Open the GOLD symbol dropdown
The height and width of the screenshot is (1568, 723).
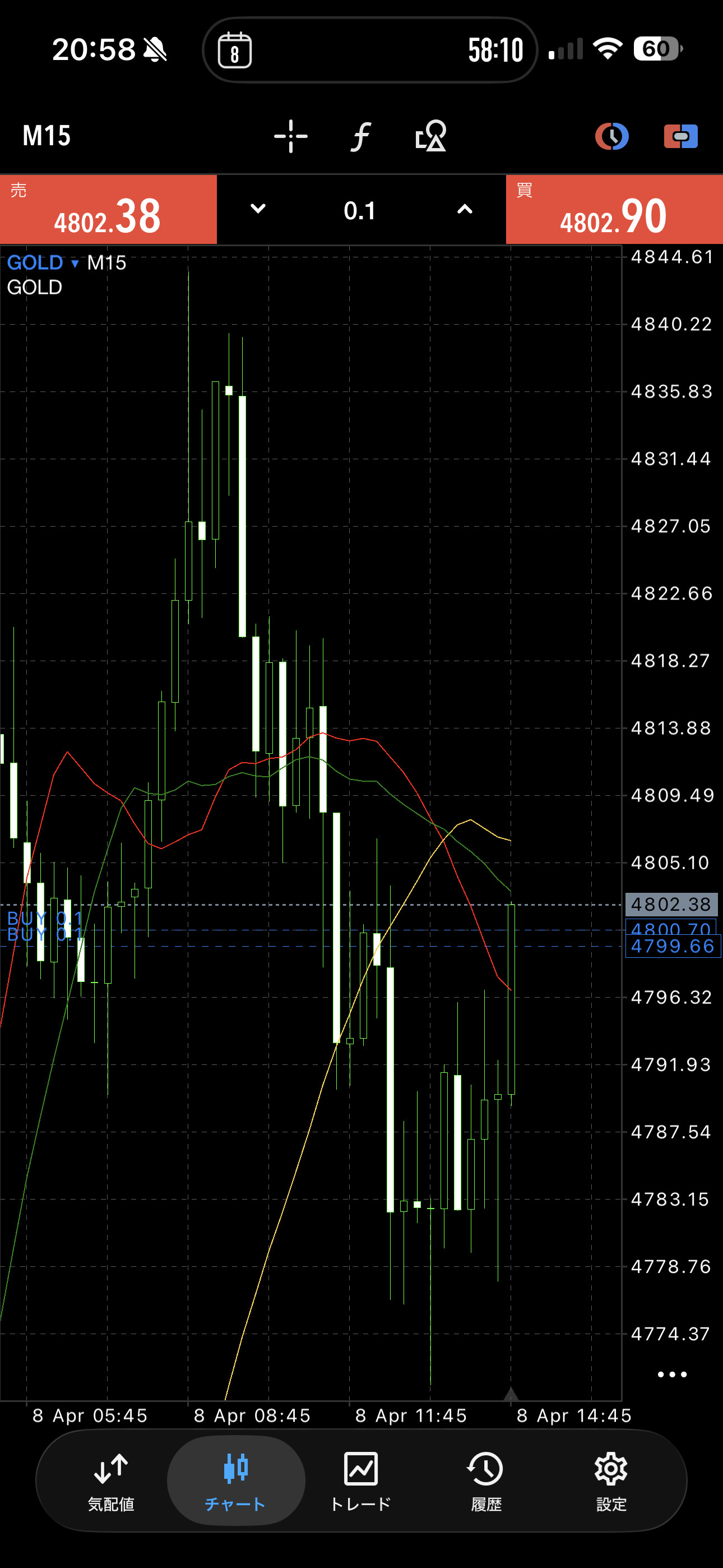(x=43, y=263)
